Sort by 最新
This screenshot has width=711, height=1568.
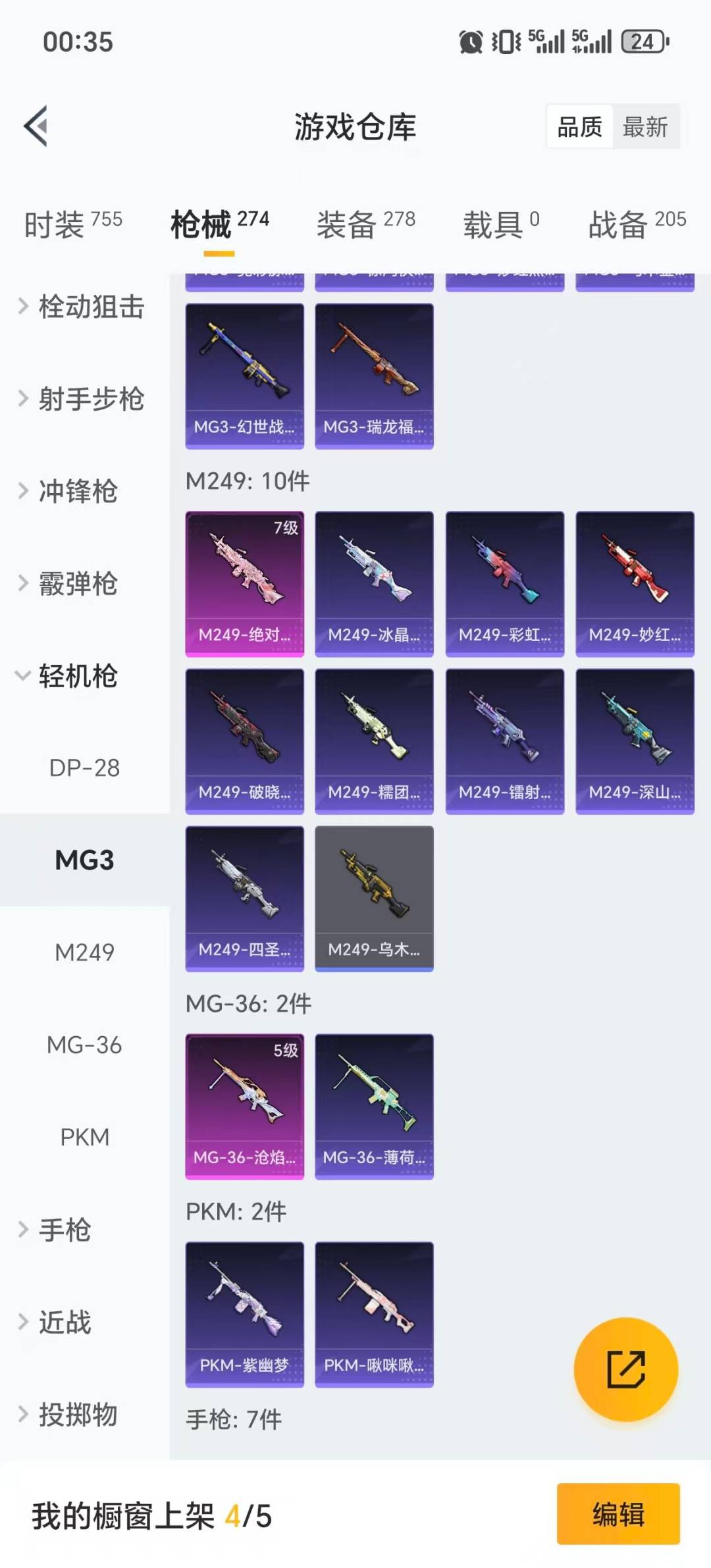(x=645, y=126)
